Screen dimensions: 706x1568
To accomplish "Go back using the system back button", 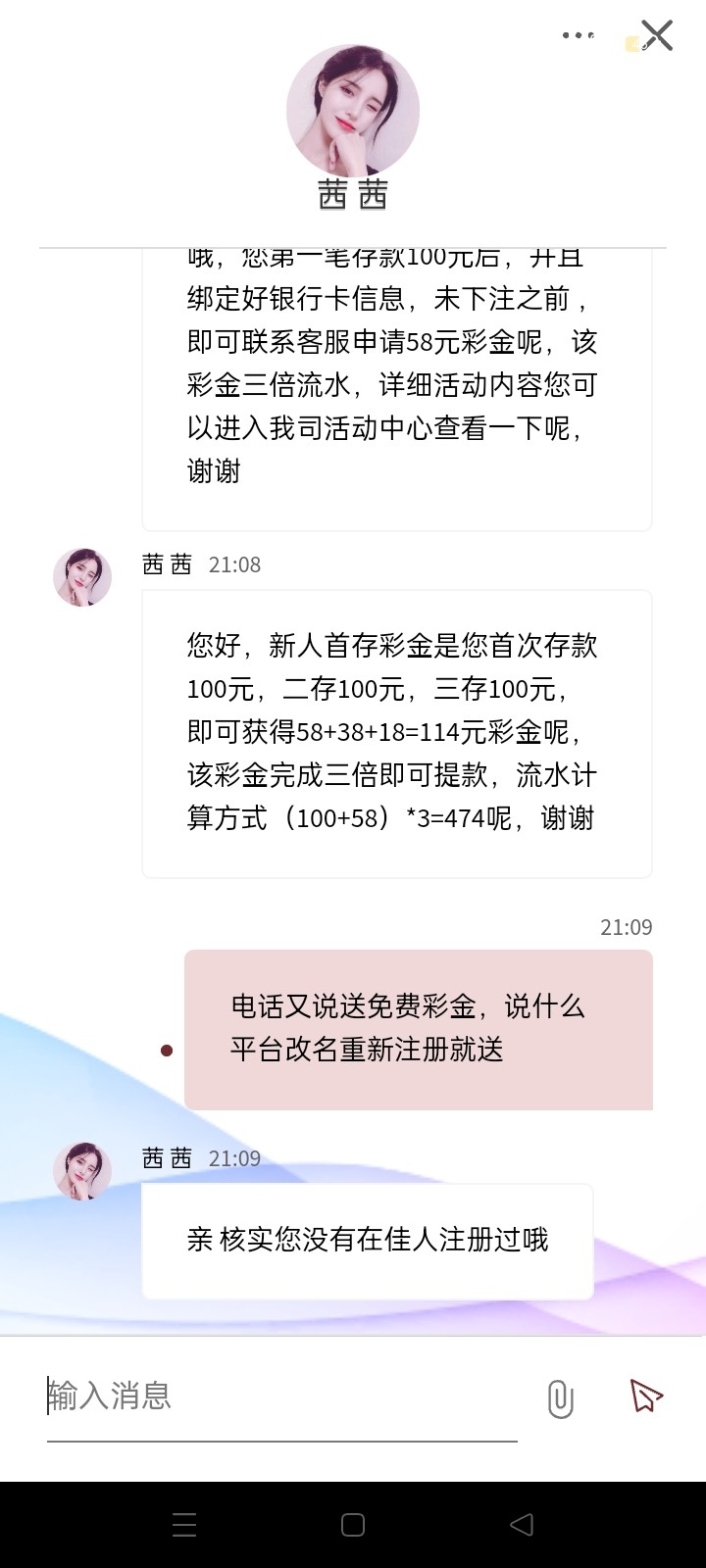I will [522, 1524].
